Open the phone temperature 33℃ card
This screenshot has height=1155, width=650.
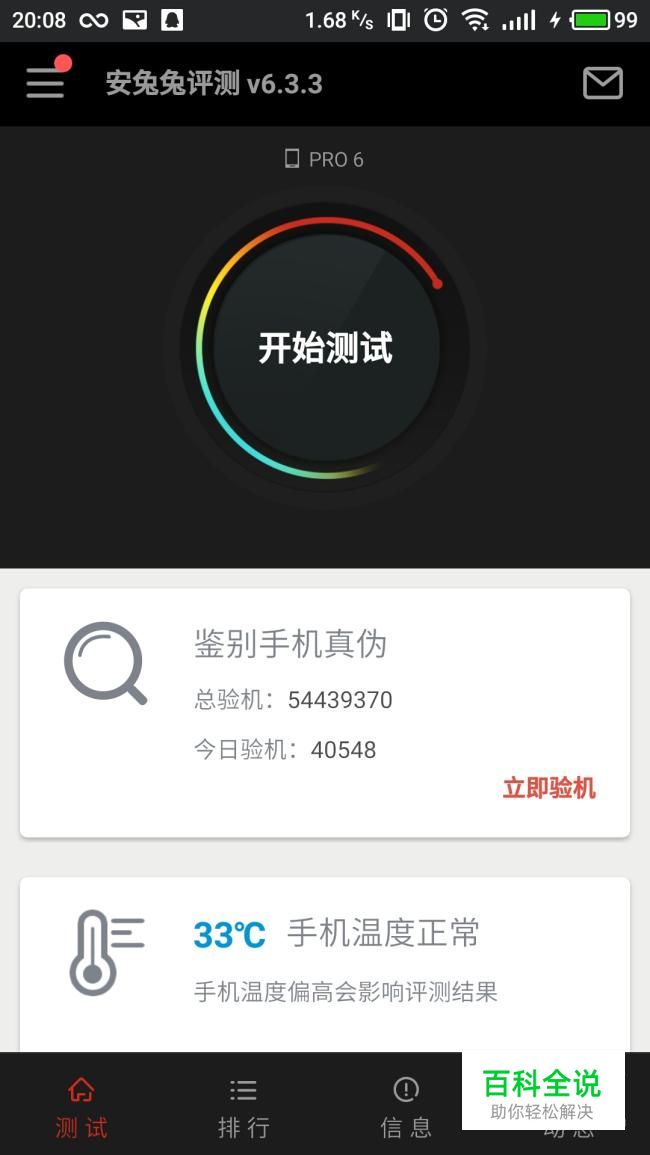tap(325, 964)
